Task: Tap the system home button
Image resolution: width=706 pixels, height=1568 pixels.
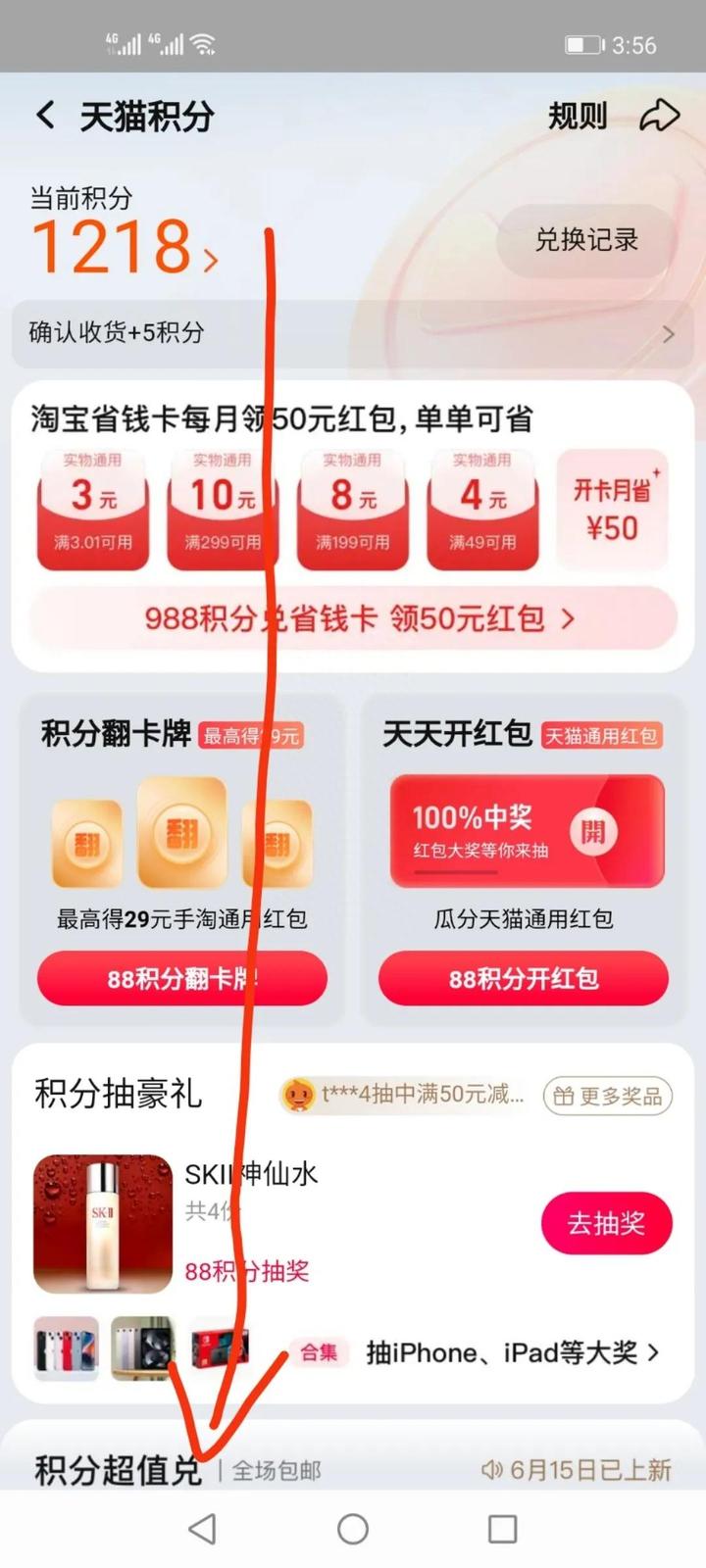Action: pyautogui.click(x=353, y=1529)
